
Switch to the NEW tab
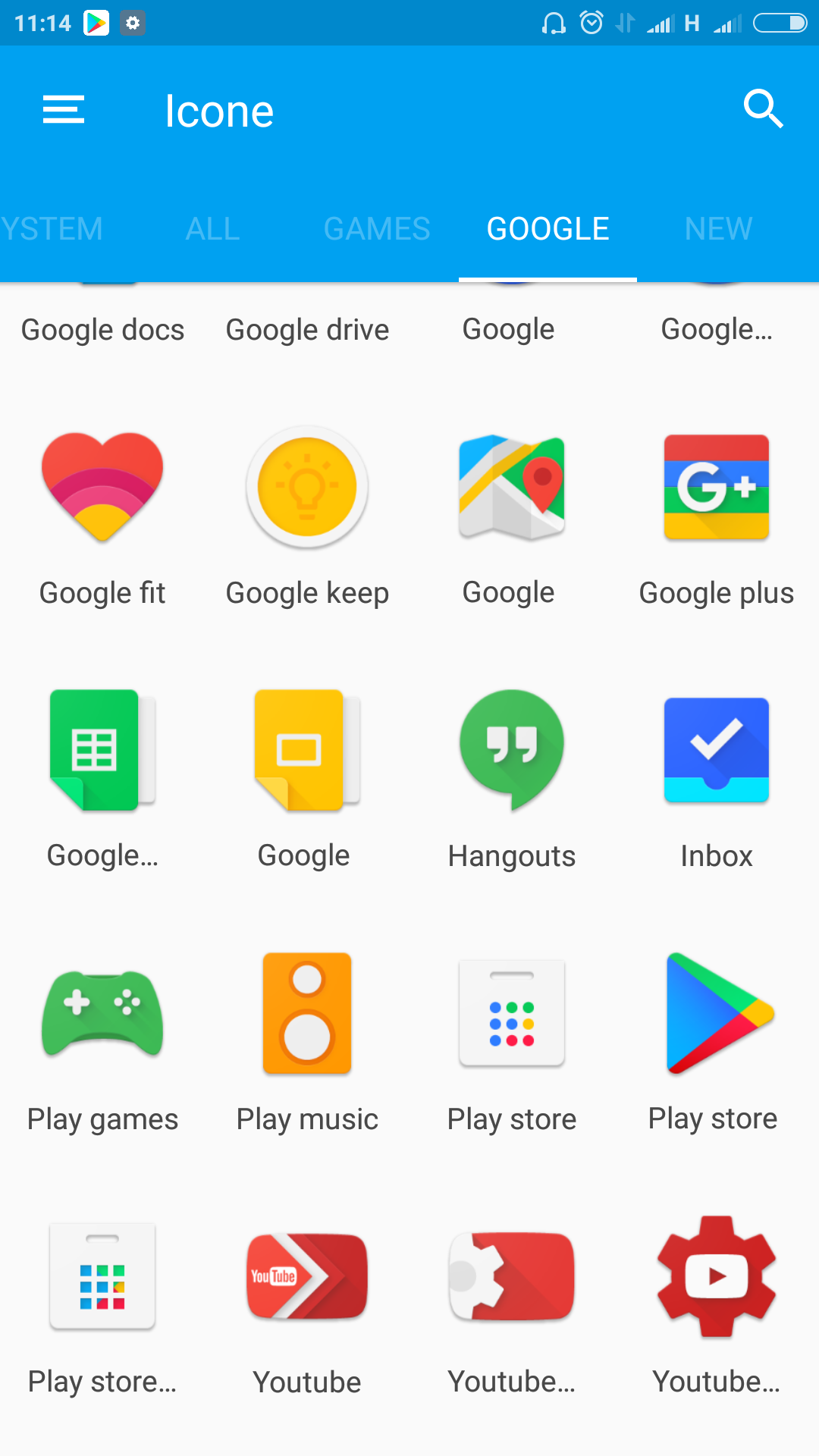(x=718, y=229)
